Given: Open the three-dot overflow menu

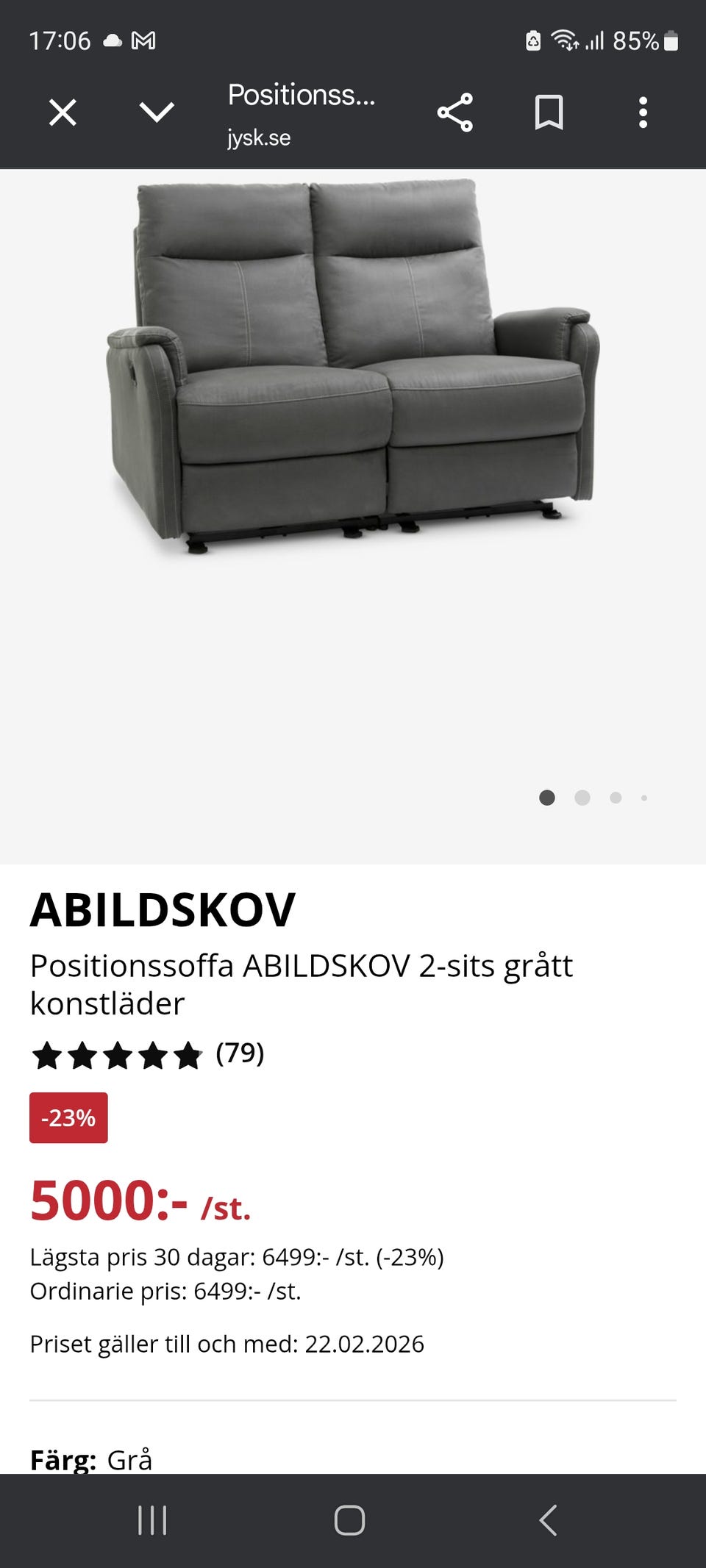Looking at the screenshot, I should tap(643, 112).
